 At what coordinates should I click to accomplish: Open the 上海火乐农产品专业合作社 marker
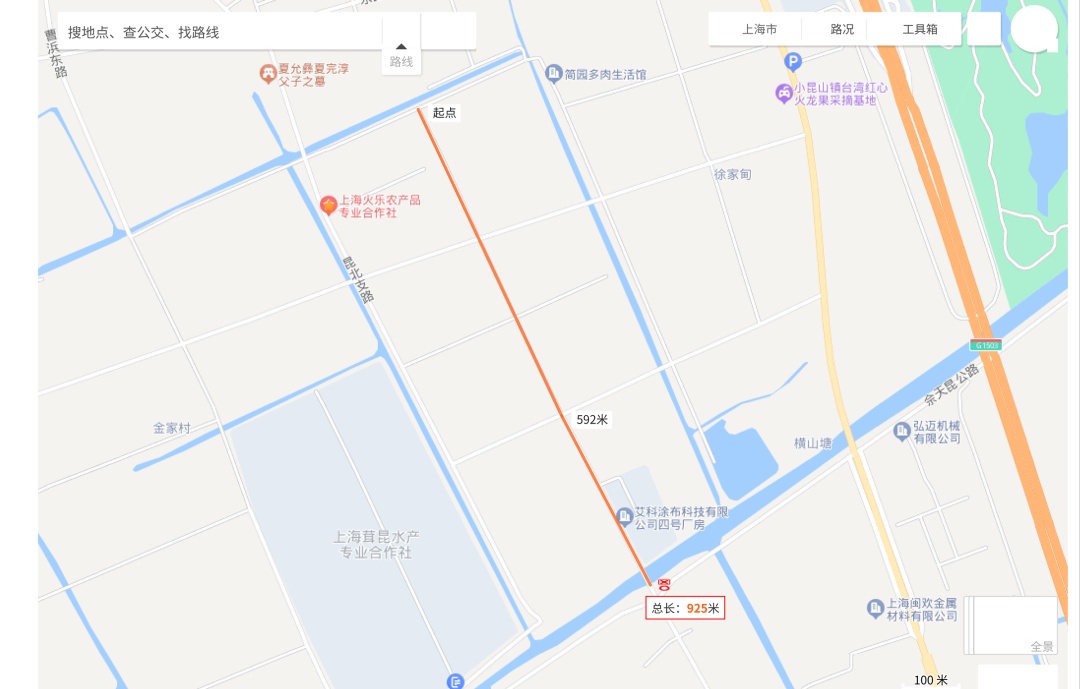329,205
